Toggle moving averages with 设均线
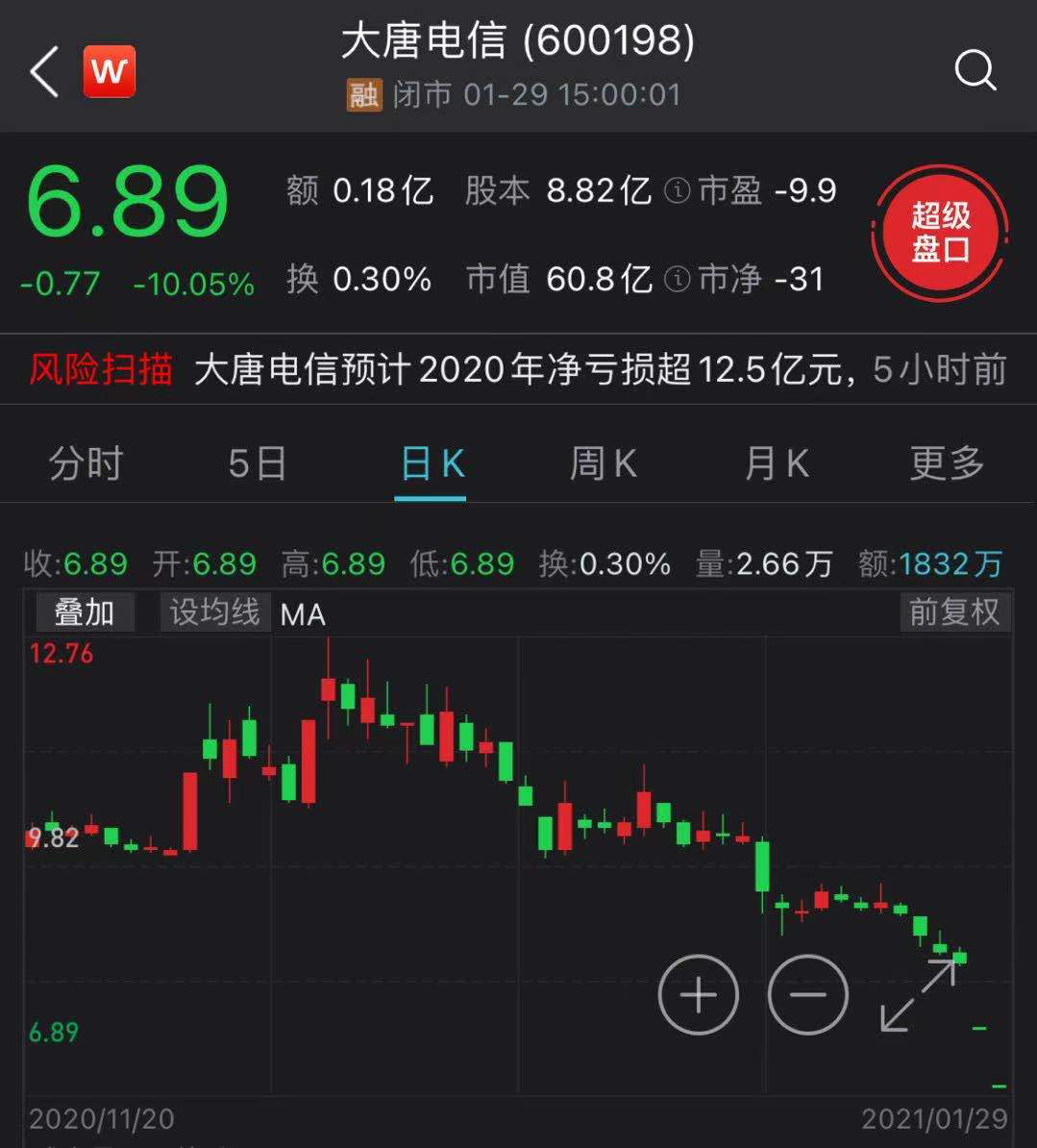 coord(213,612)
